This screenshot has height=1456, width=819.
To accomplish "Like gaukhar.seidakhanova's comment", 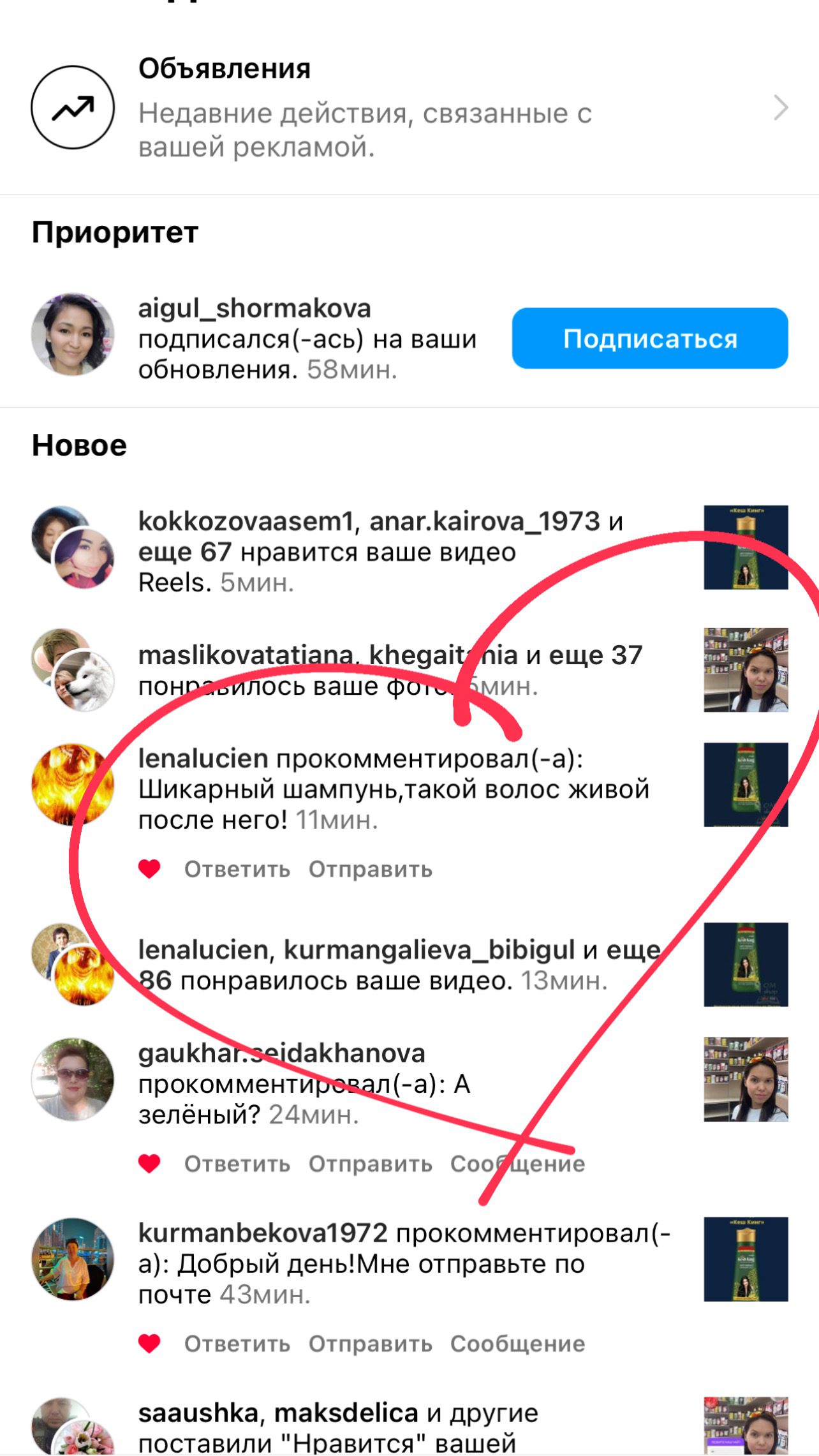I will [x=150, y=1164].
